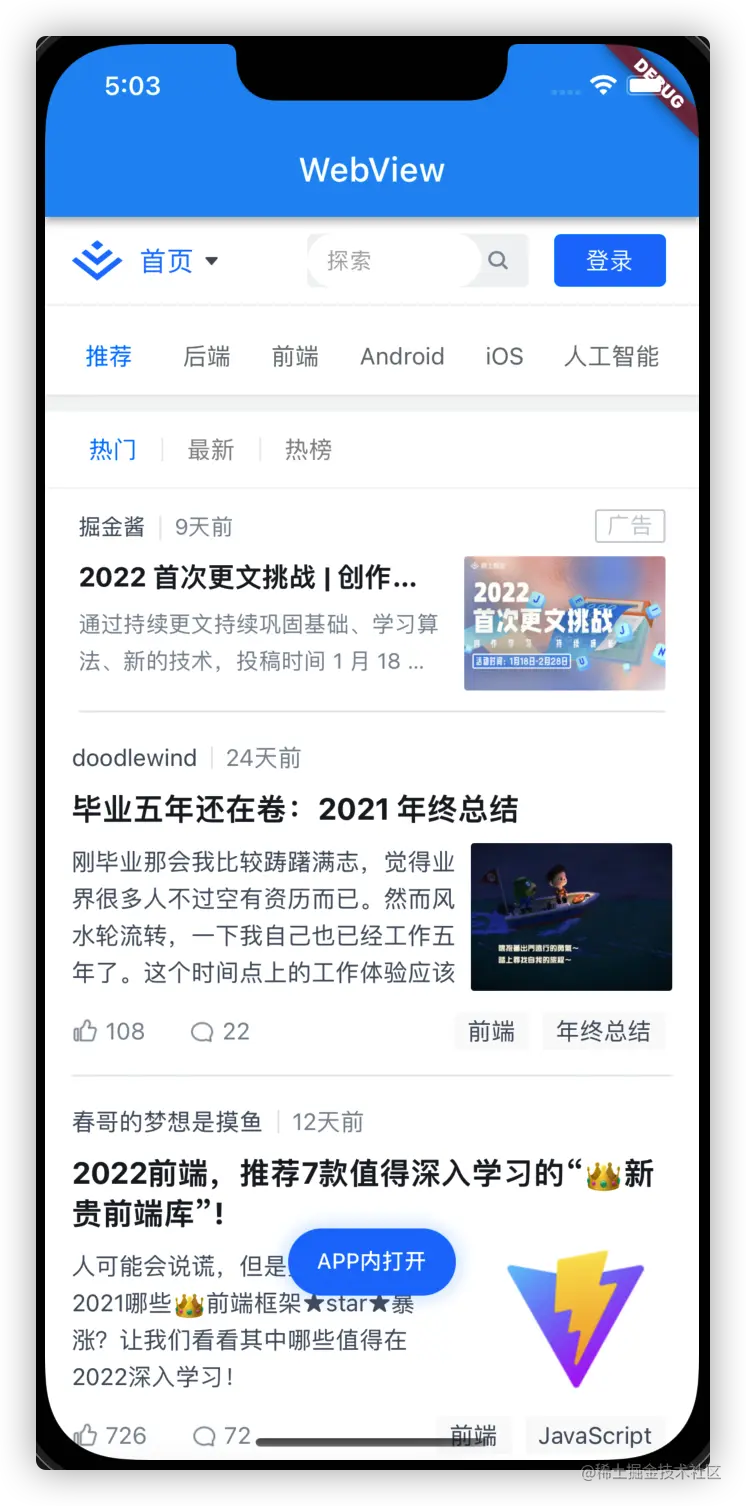
Task: Open the 热榜 ranking tab
Action: (x=307, y=450)
